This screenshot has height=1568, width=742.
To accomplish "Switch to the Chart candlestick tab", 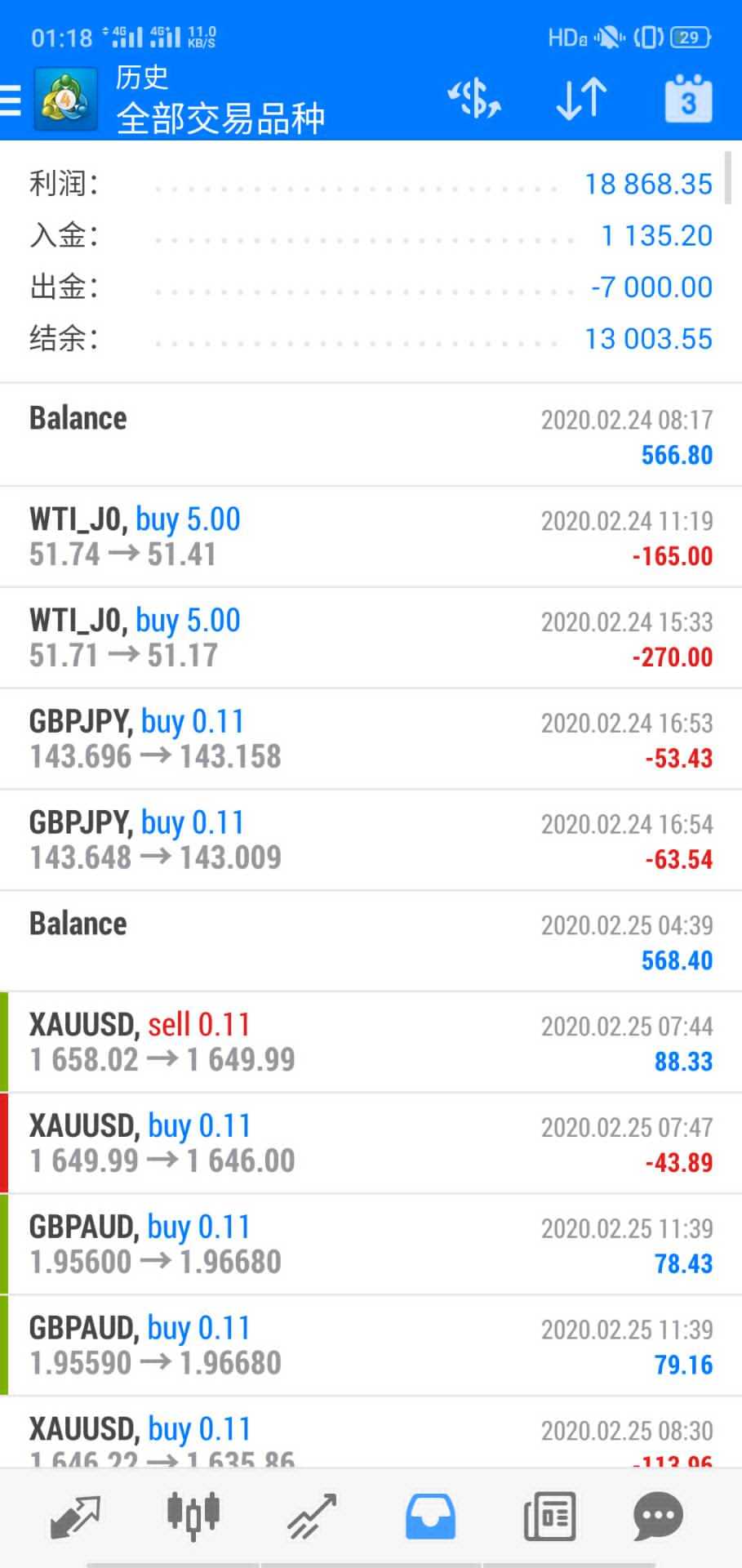I will point(193,1517).
